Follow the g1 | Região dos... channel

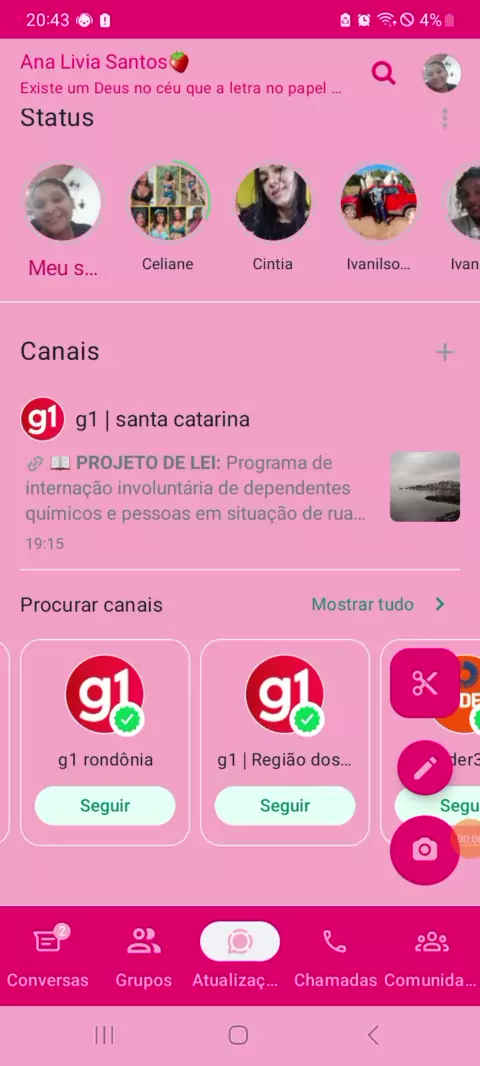[285, 806]
